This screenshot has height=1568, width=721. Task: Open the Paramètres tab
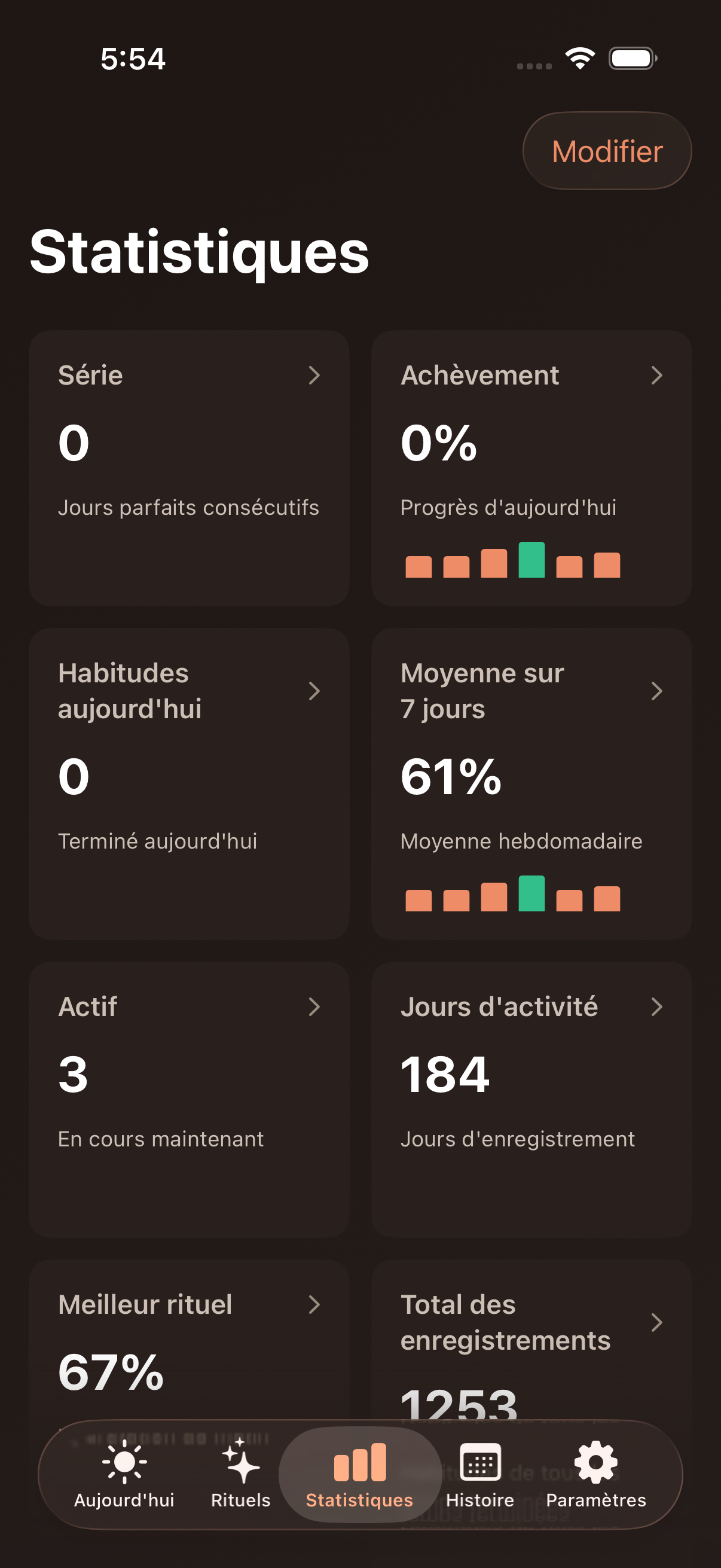[x=595, y=1474]
